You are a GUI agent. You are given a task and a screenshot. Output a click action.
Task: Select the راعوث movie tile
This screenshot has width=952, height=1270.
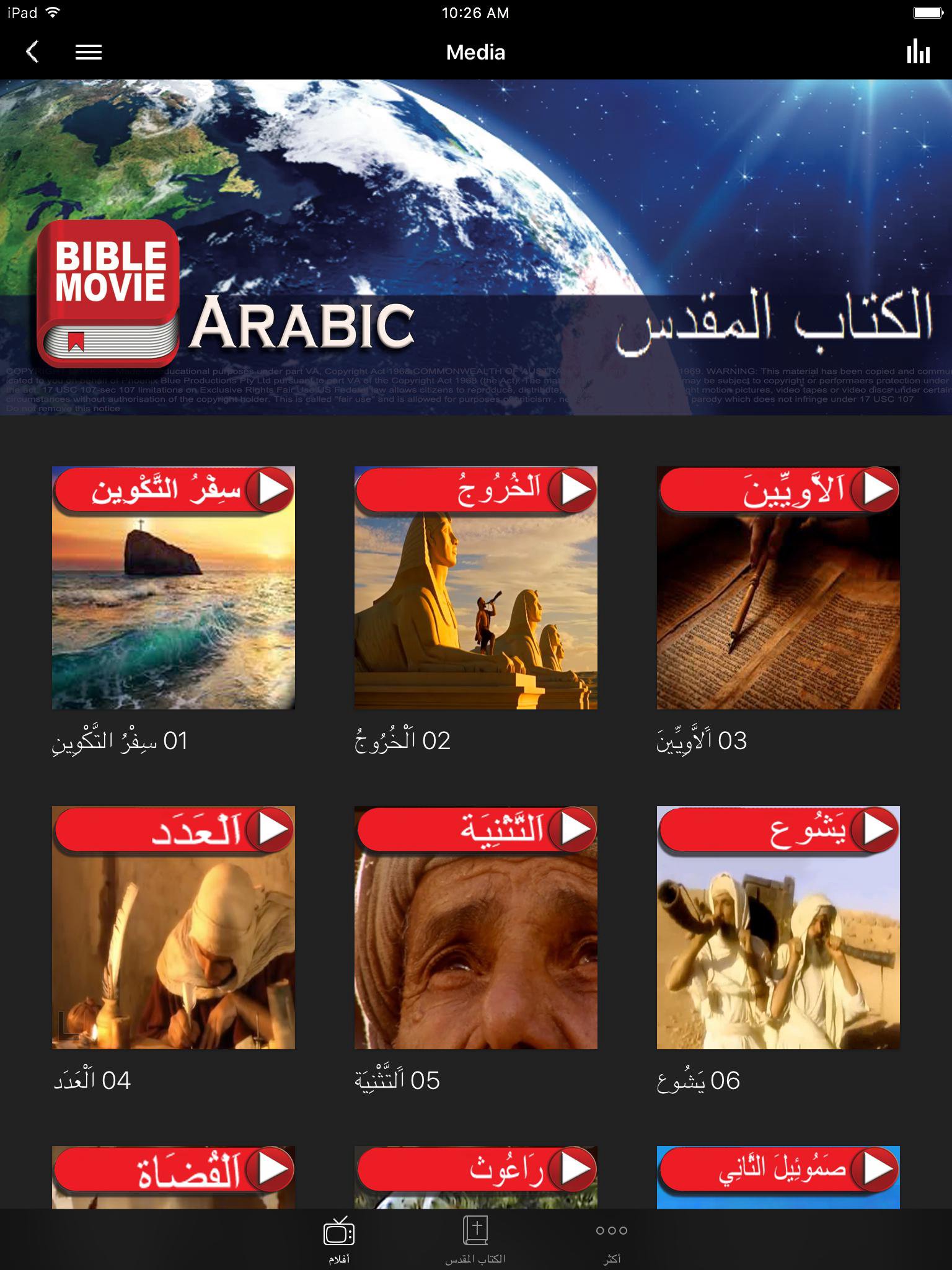pos(475,1176)
